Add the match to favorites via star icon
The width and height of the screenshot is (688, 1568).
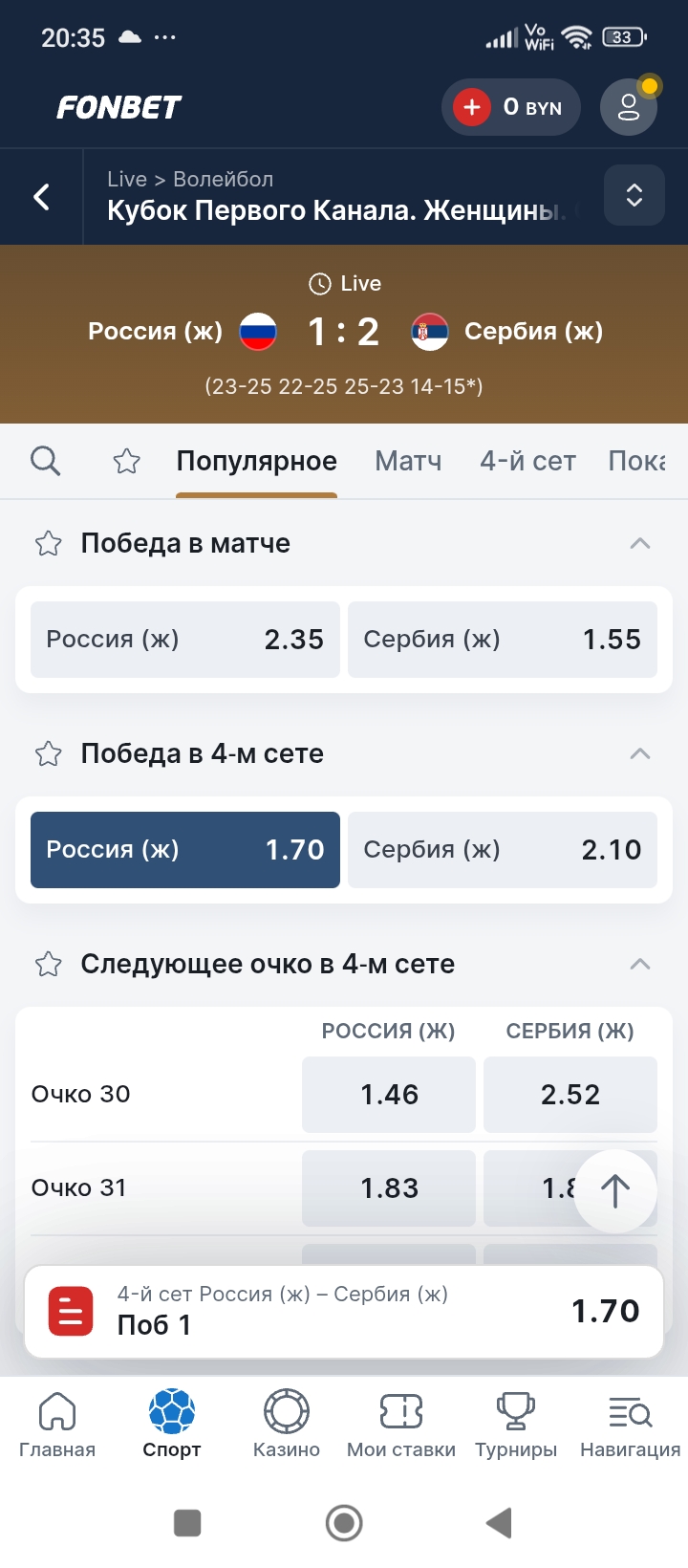coord(125,461)
